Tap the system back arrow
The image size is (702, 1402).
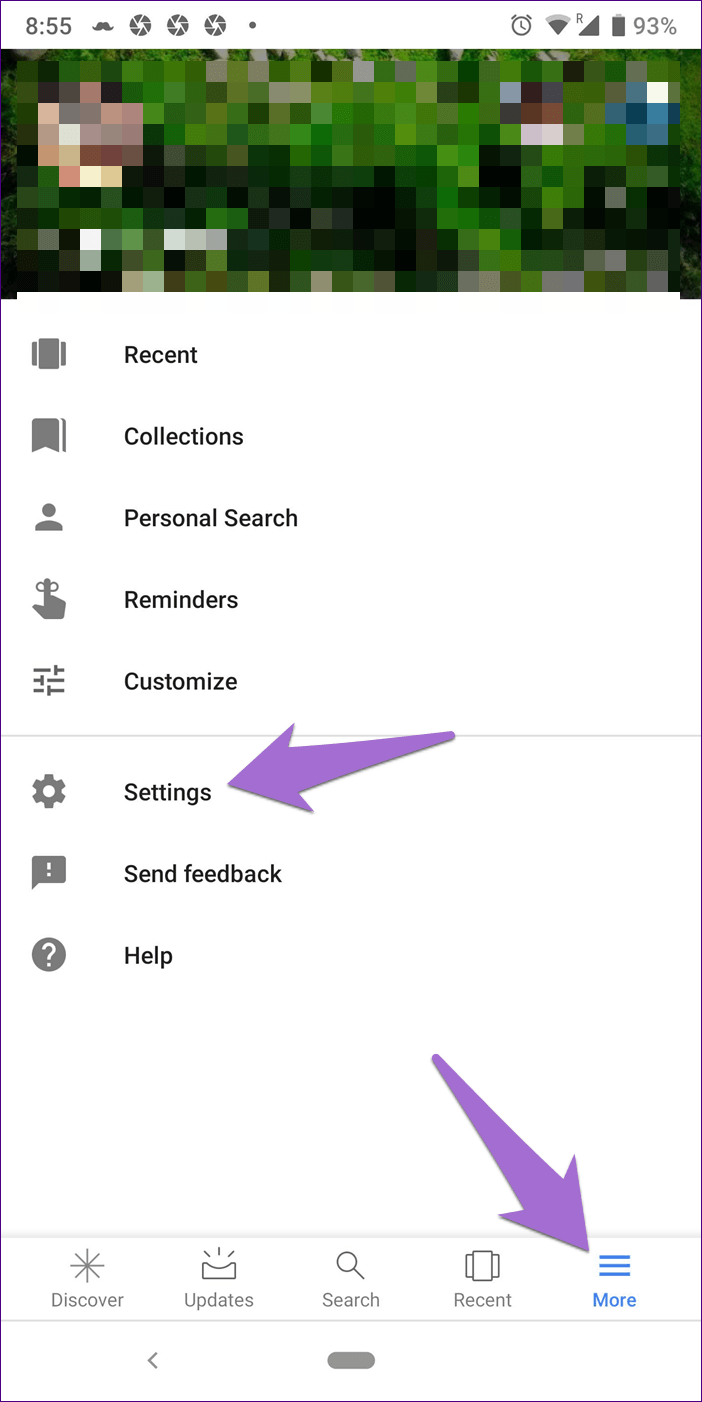tap(153, 1360)
